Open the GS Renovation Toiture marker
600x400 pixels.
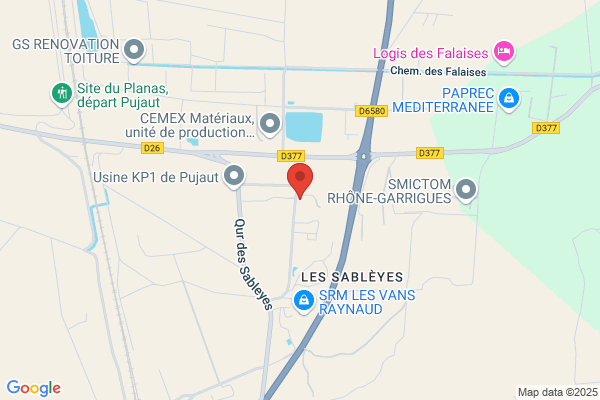tap(134, 51)
